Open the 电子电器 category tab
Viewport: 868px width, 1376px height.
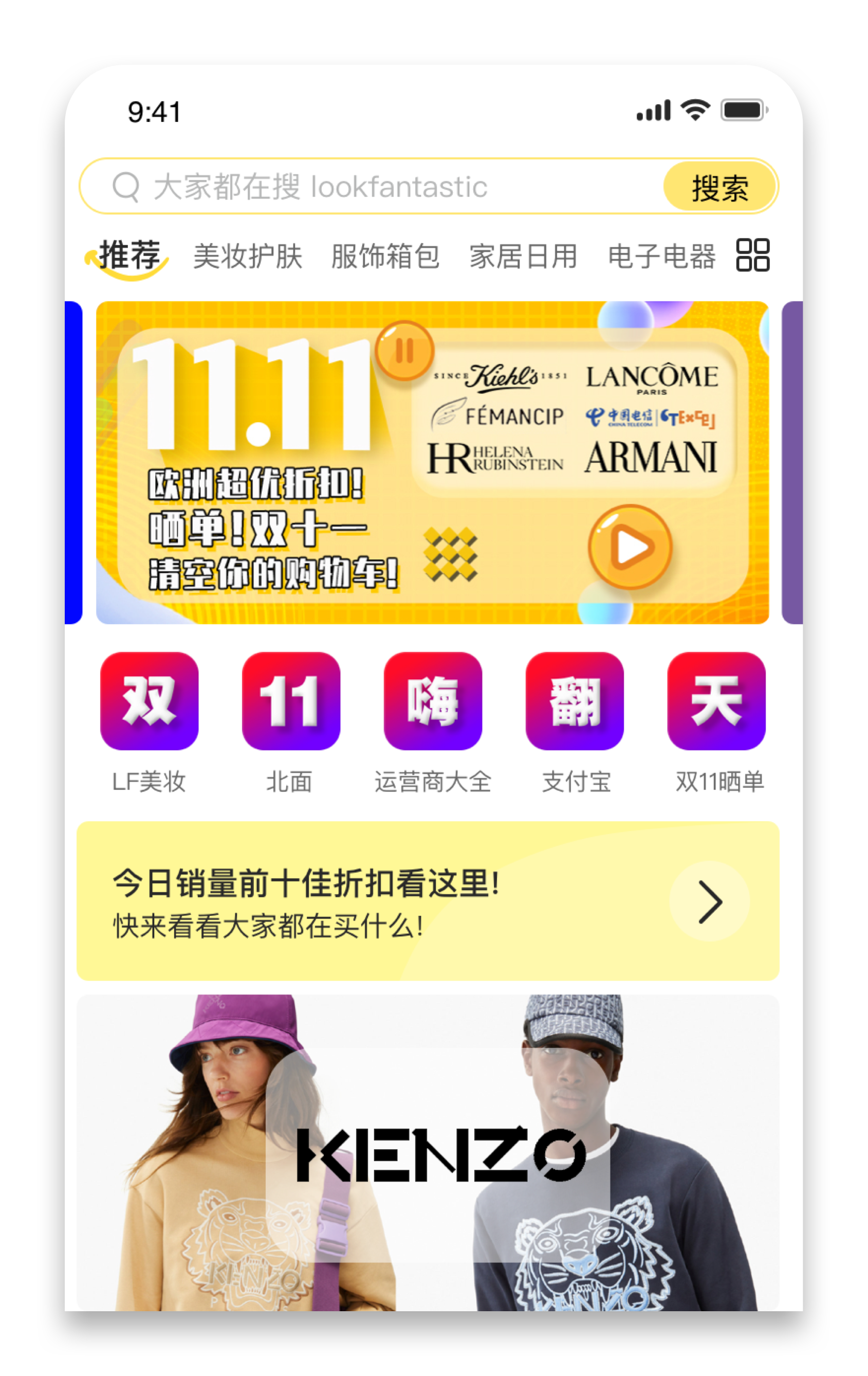(661, 256)
